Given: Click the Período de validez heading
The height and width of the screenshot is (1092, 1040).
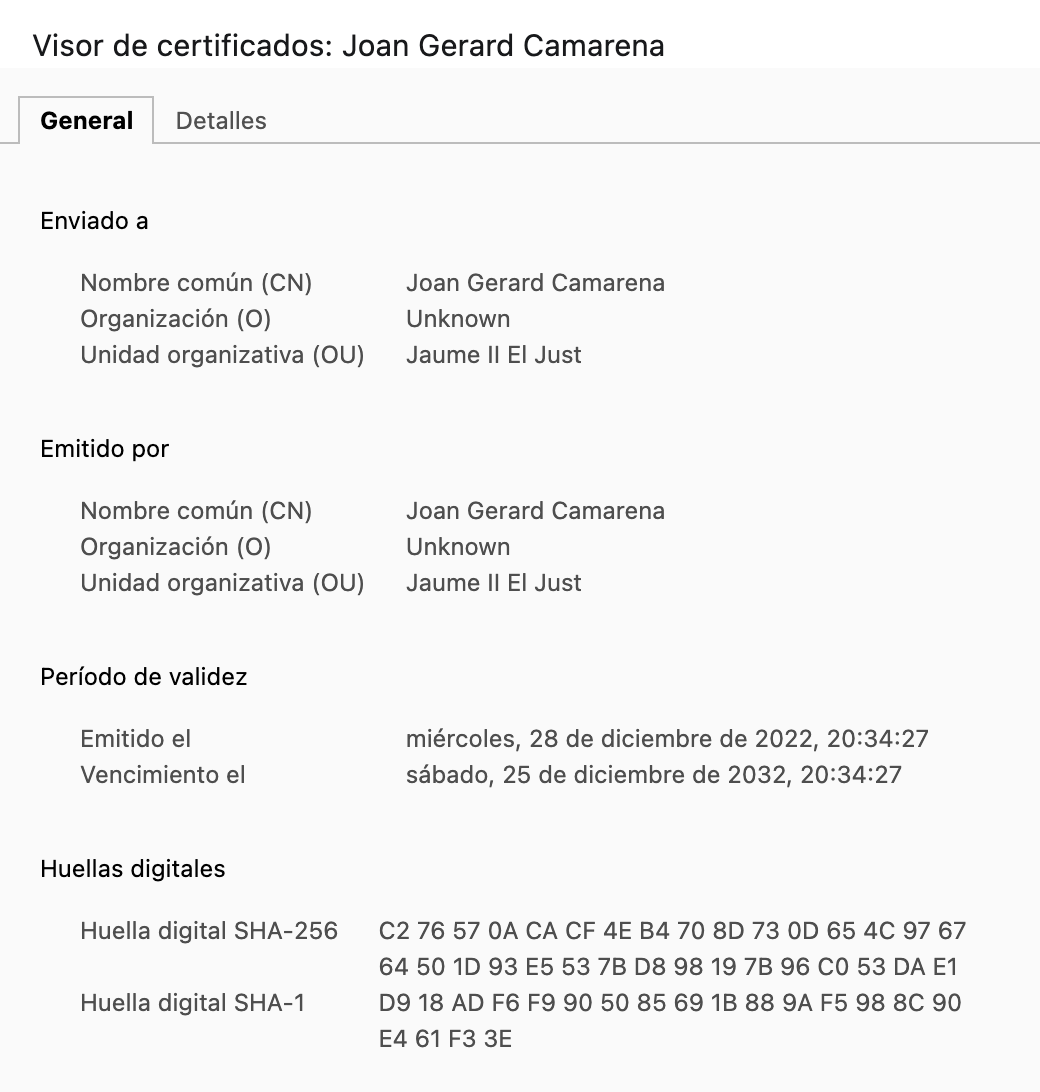Looking at the screenshot, I should pyautogui.click(x=143, y=677).
